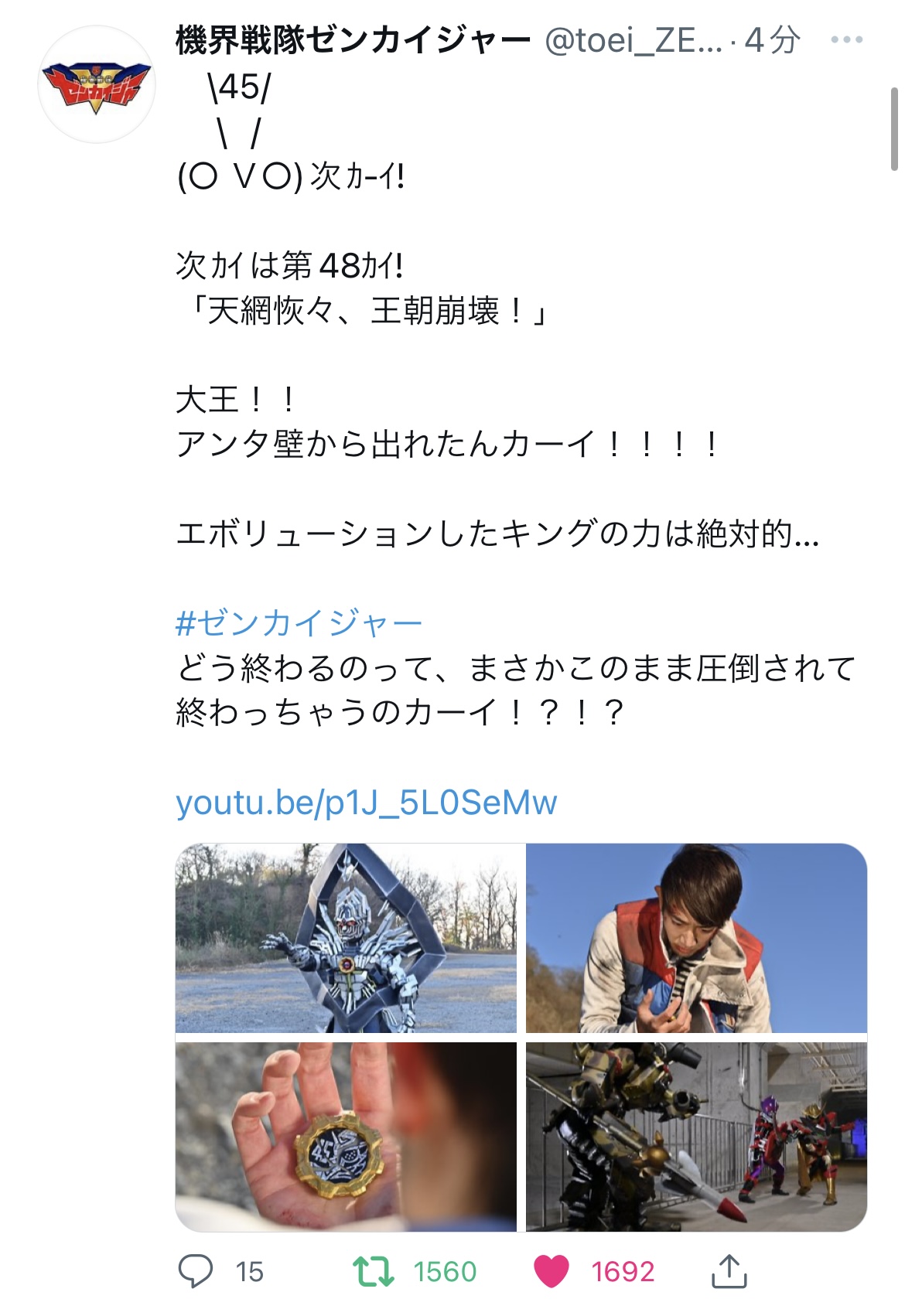Undo the retweet with 1560 count
Image resolution: width=905 pixels, height=1316 pixels.
click(374, 1271)
